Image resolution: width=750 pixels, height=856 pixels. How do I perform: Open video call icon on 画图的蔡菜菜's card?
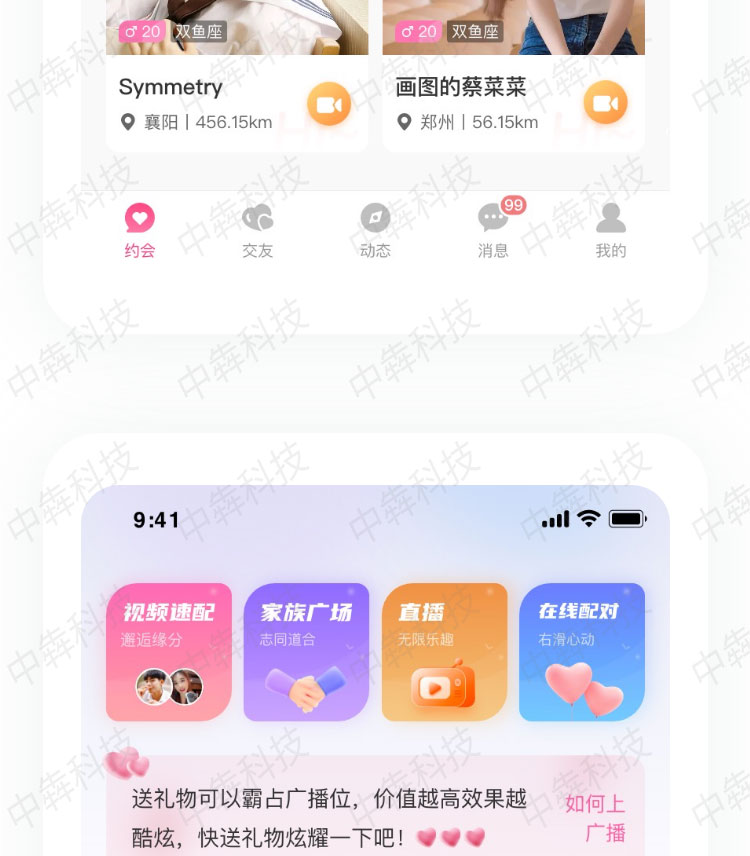pos(605,103)
